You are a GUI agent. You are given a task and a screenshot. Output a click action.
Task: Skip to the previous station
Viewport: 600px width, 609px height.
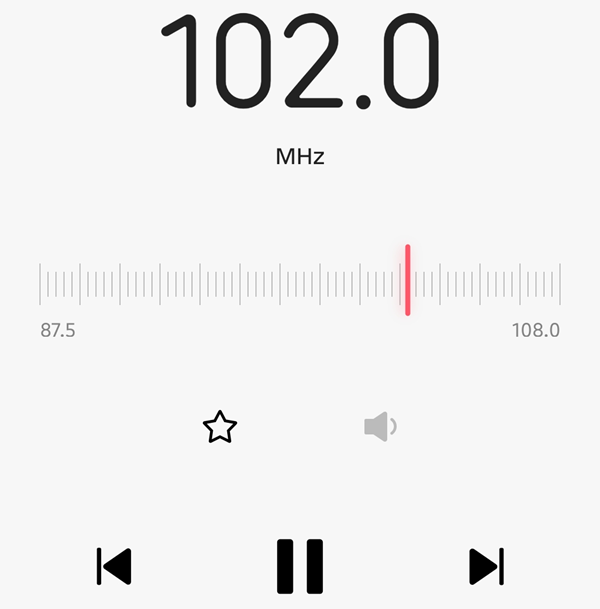click(114, 566)
